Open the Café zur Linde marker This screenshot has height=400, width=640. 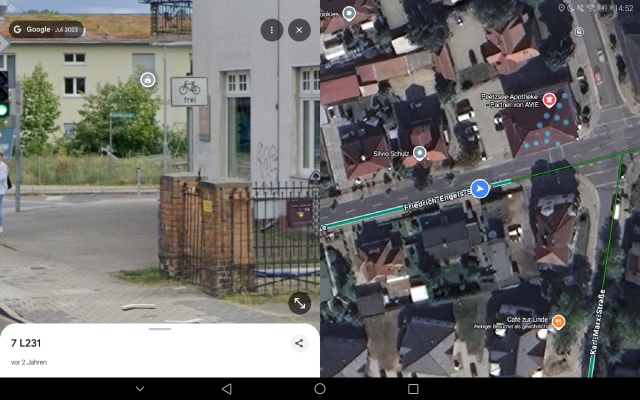(x=558, y=322)
